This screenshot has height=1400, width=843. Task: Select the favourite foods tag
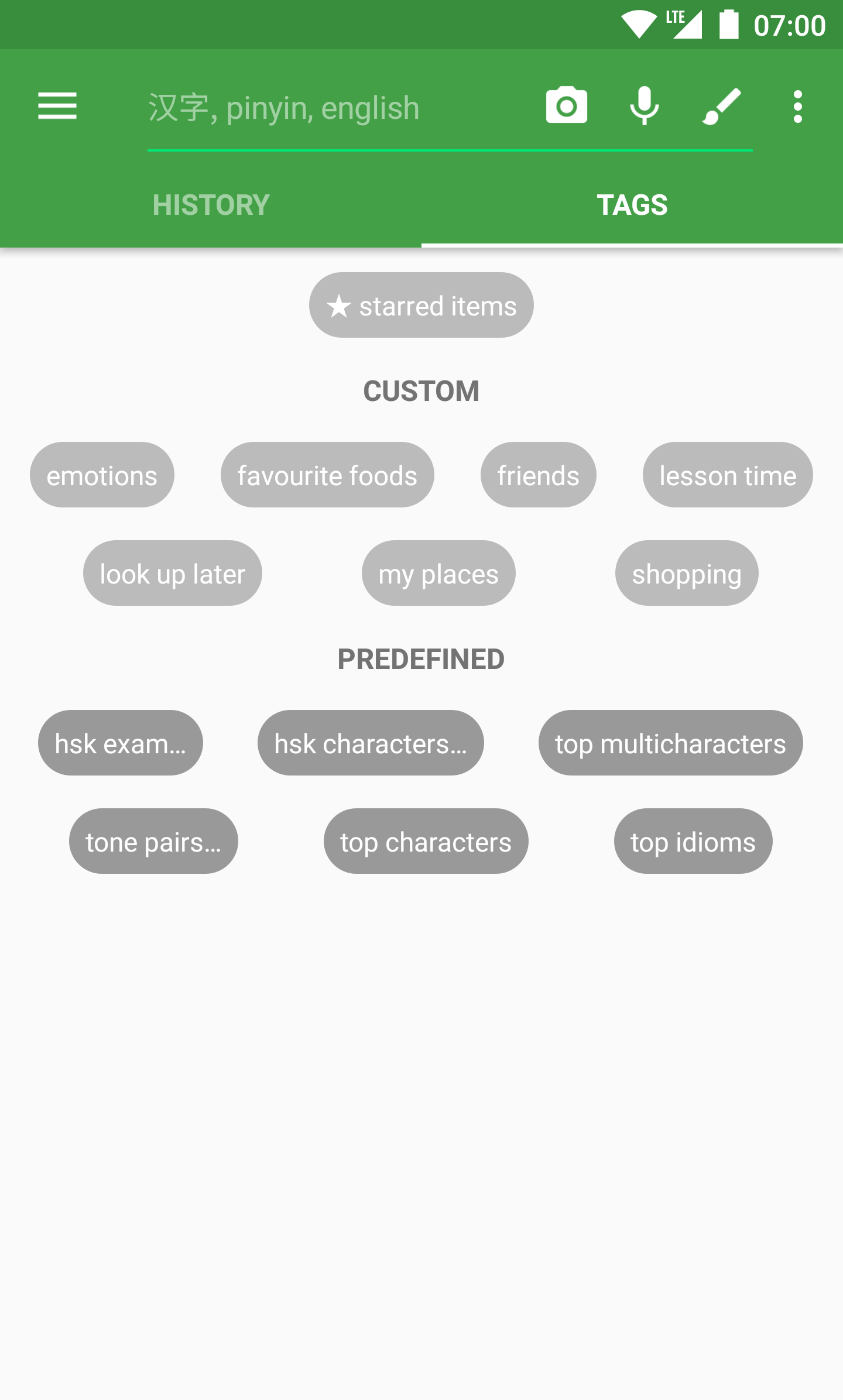(x=327, y=475)
